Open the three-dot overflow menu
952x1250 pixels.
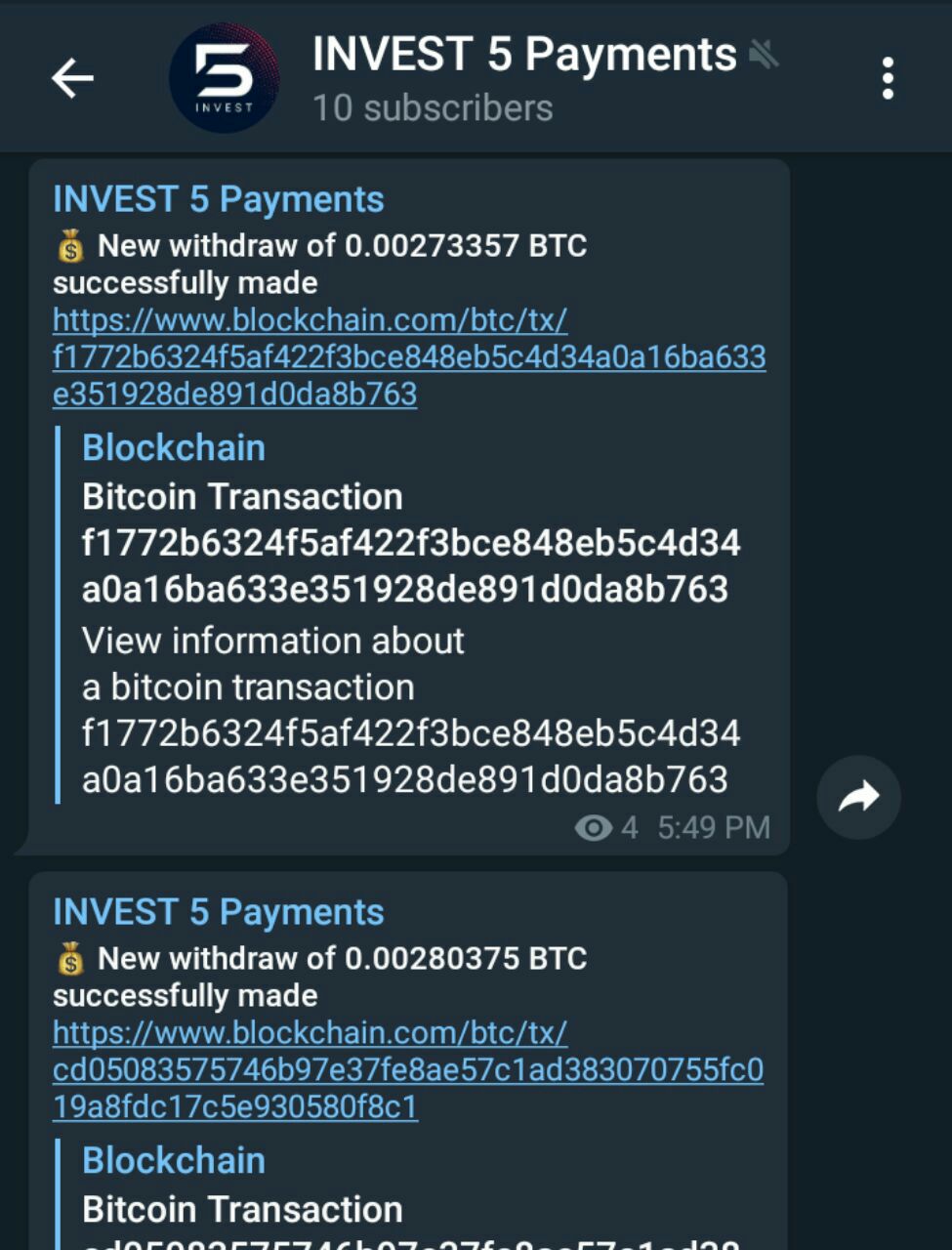[887, 78]
